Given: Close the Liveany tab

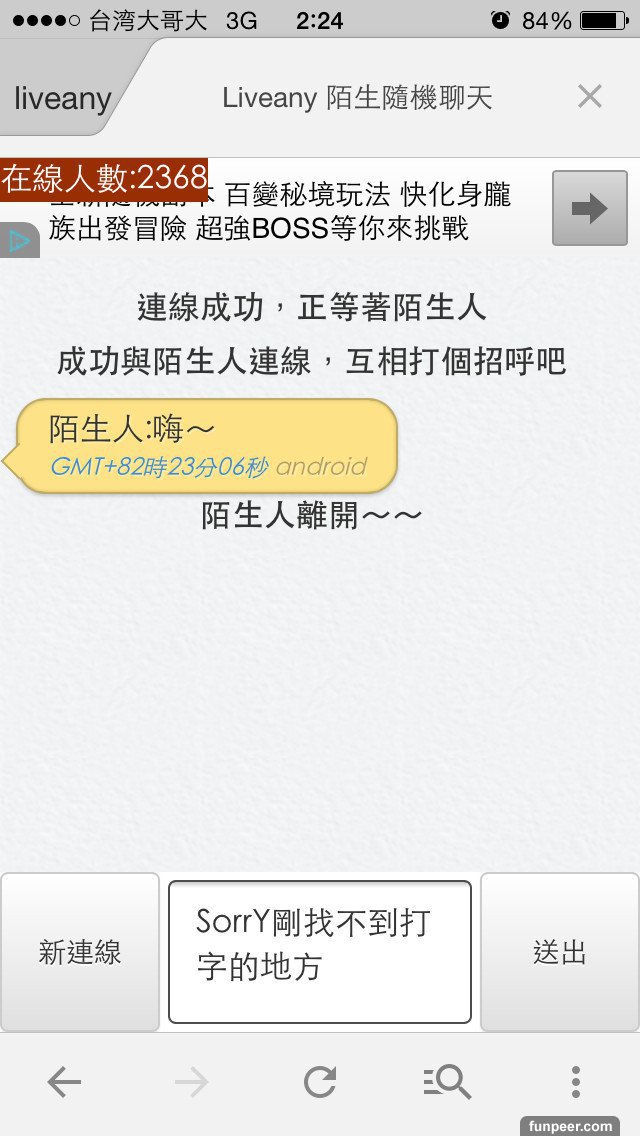Looking at the screenshot, I should click(x=590, y=97).
